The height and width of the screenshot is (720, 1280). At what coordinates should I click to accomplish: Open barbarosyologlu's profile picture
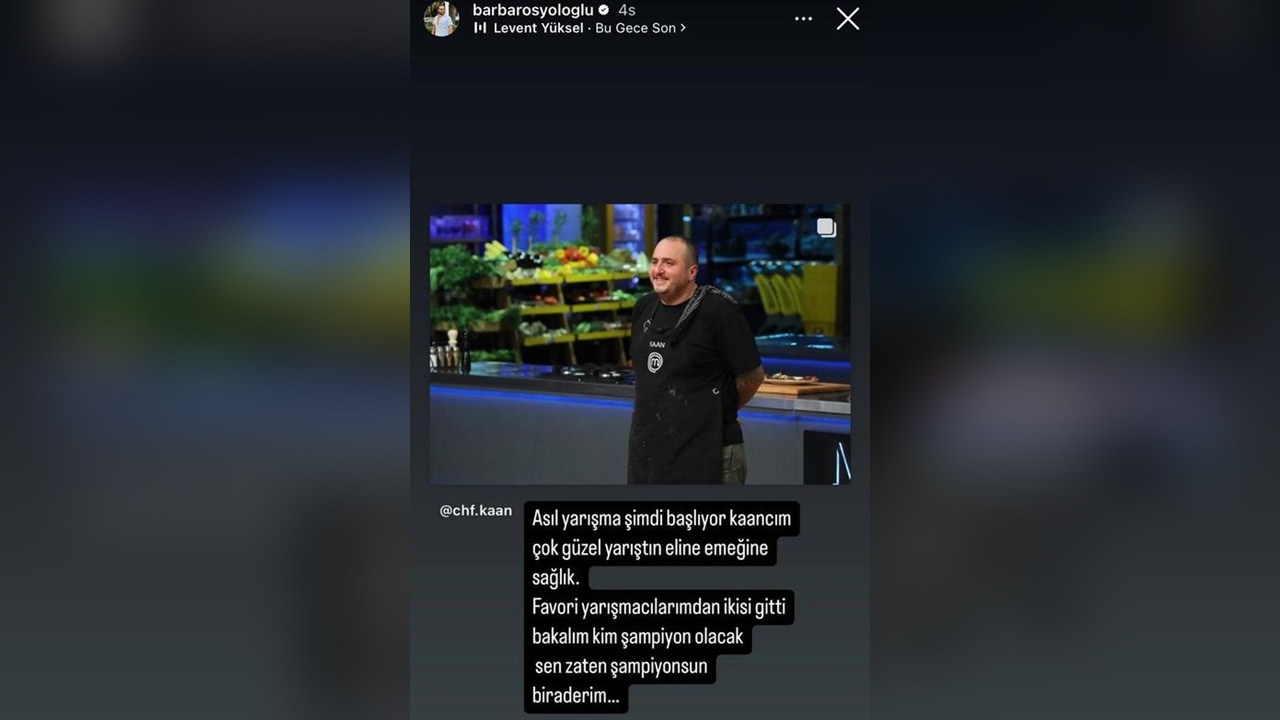coord(441,18)
